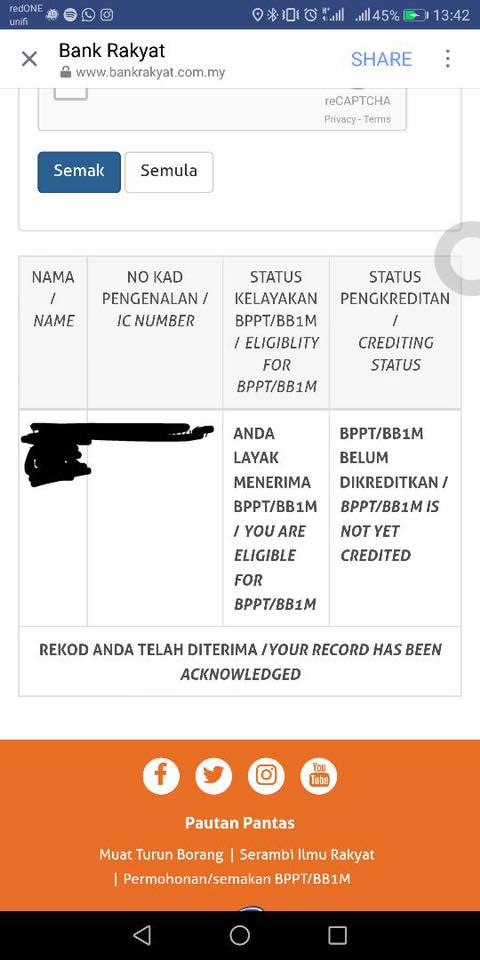Image resolution: width=480 pixels, height=960 pixels.
Task: Go back with the system back button
Action: click(142, 935)
